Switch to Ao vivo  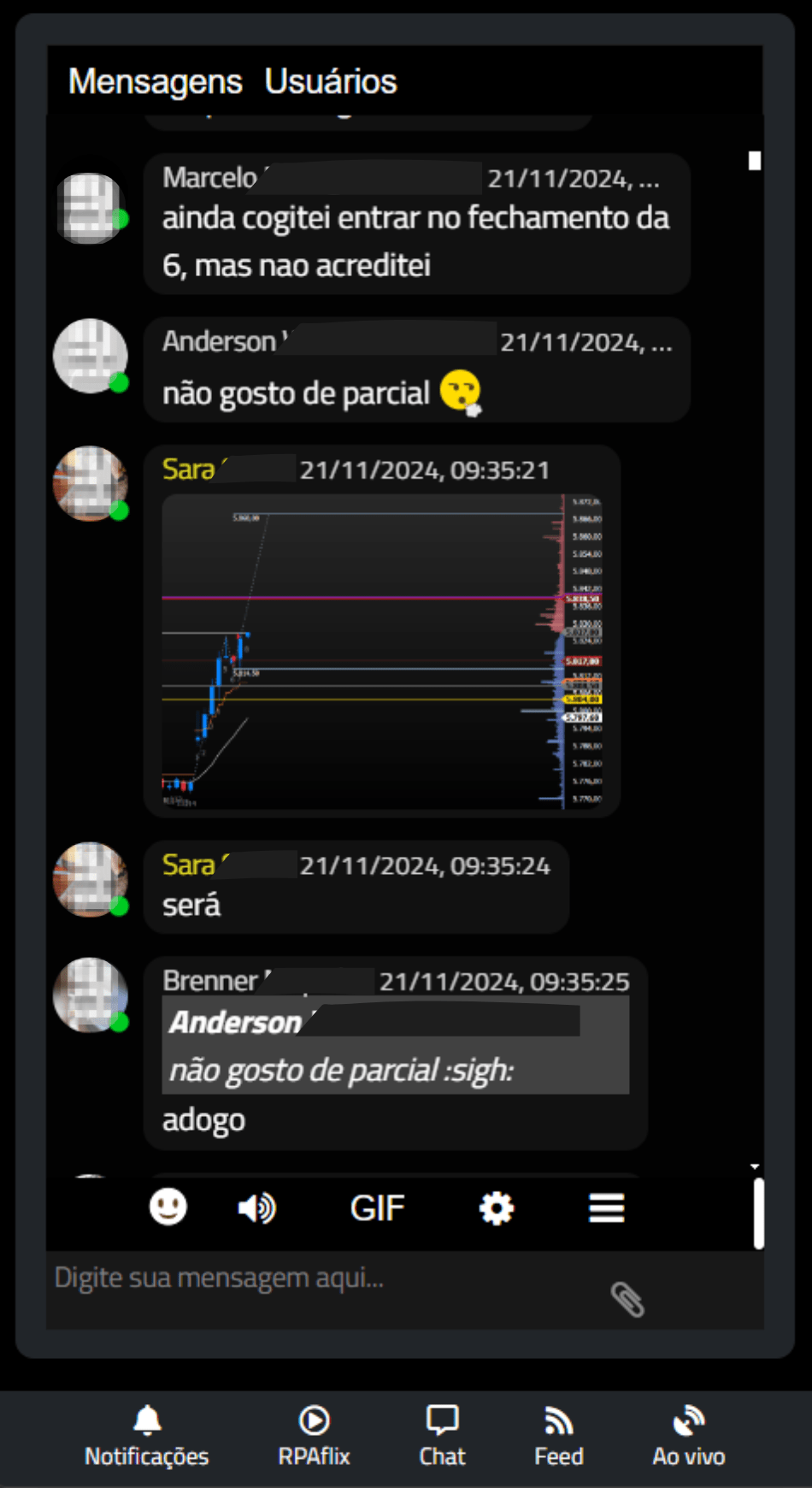click(x=689, y=1438)
